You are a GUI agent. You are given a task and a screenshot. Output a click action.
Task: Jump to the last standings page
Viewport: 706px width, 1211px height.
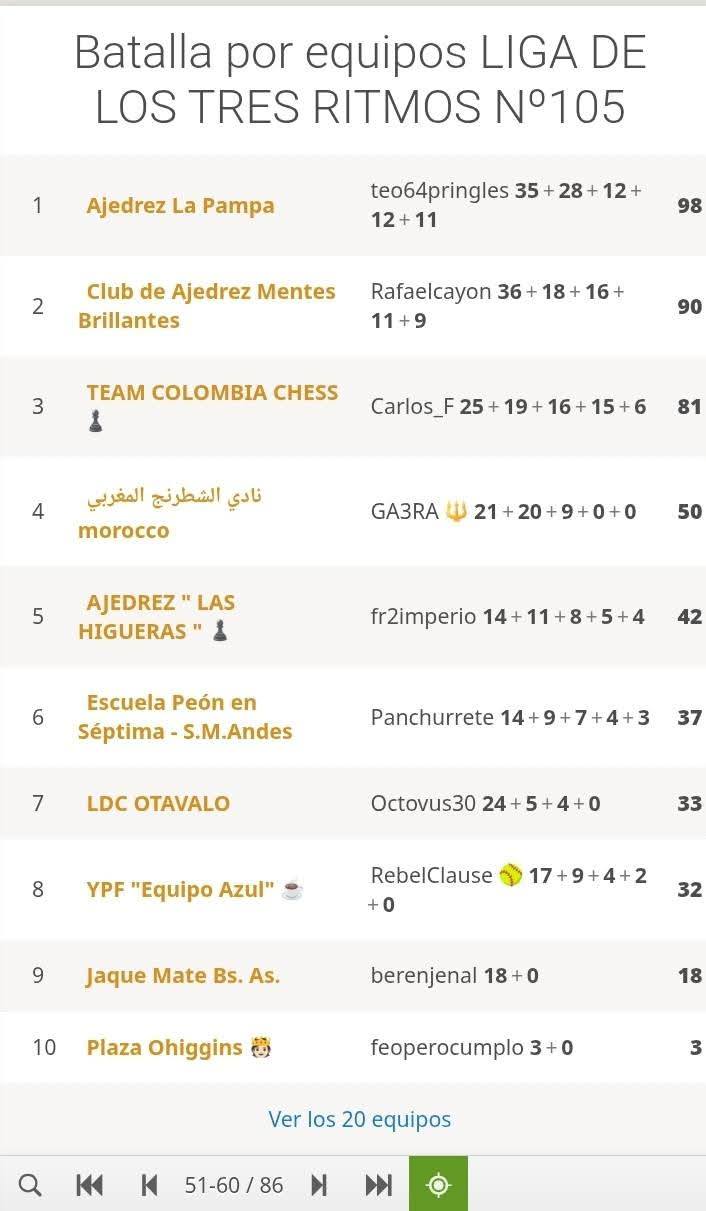click(379, 1185)
